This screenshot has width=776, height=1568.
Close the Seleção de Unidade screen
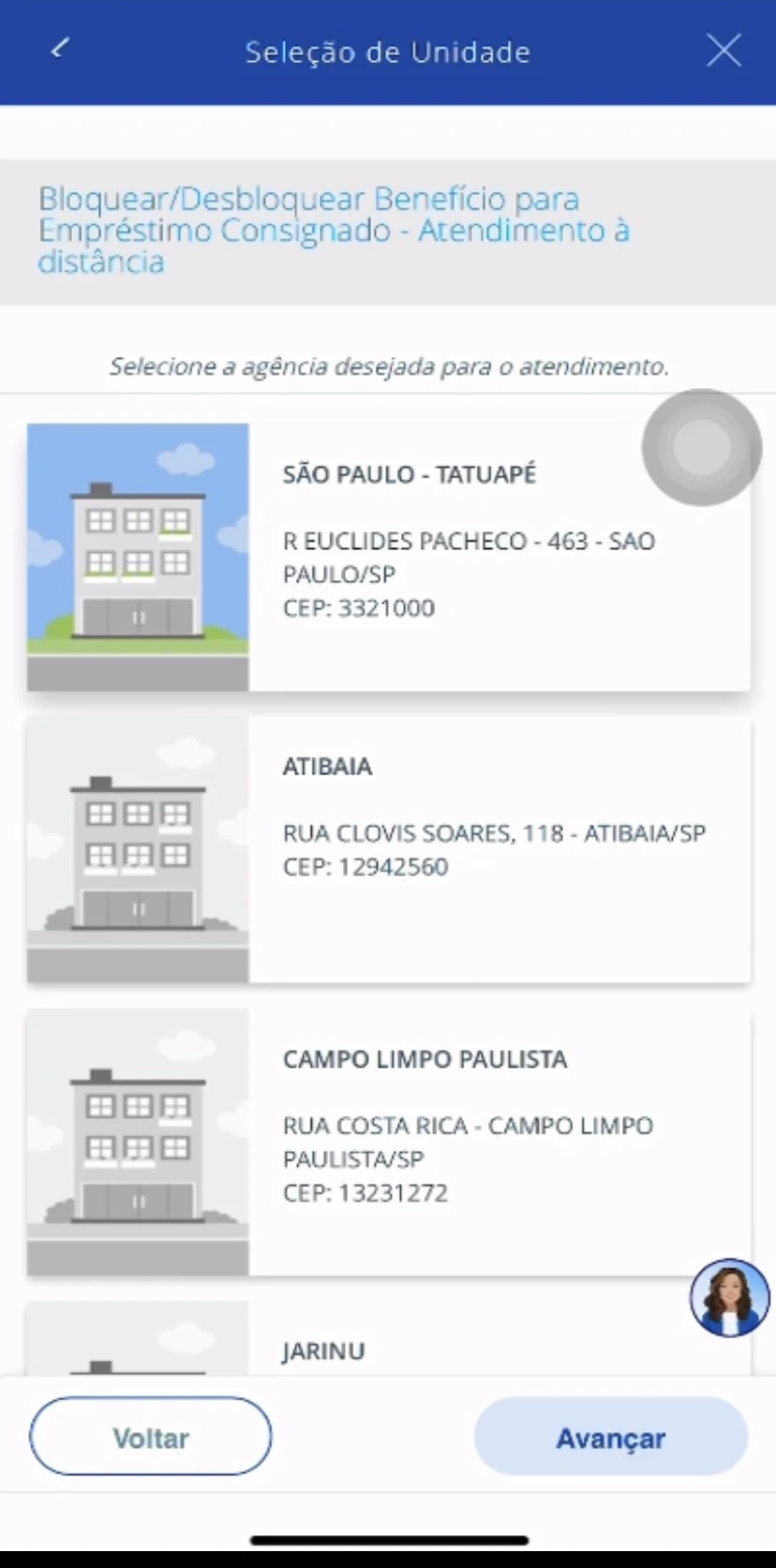click(724, 51)
